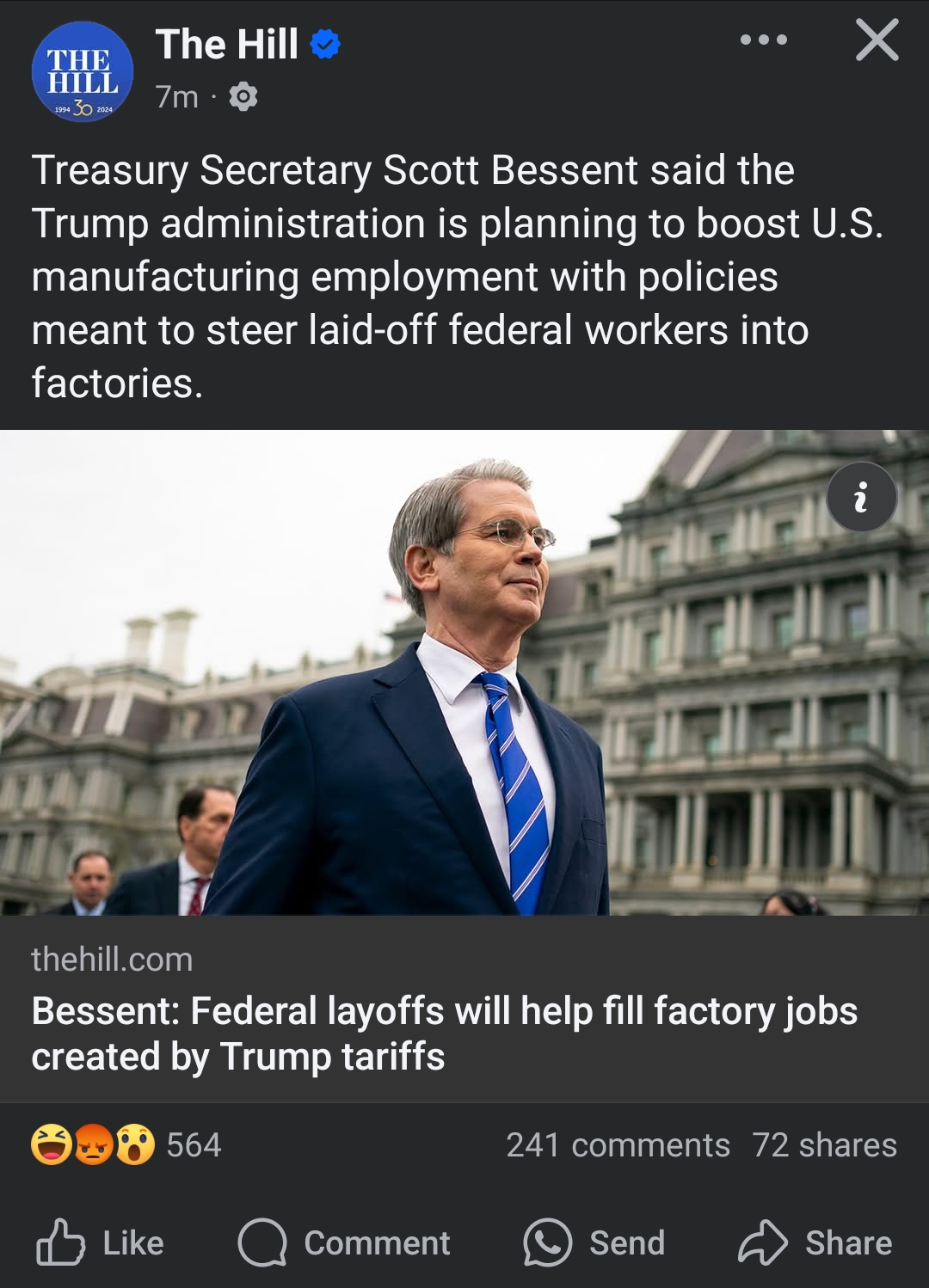Open The Hill profile picture
Screen dimensions: 929x1288
click(83, 71)
